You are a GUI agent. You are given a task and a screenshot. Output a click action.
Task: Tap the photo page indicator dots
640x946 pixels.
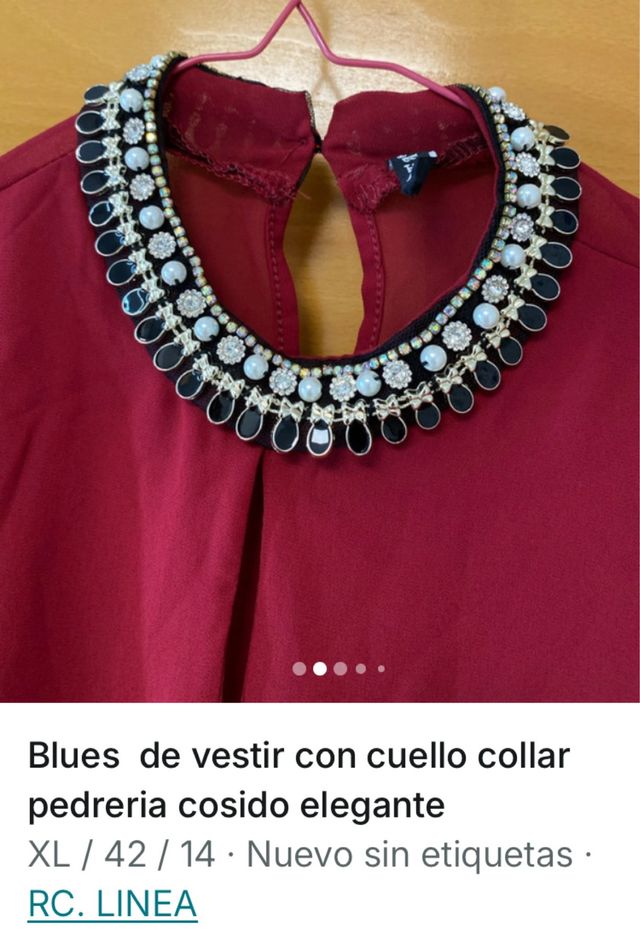click(x=339, y=669)
